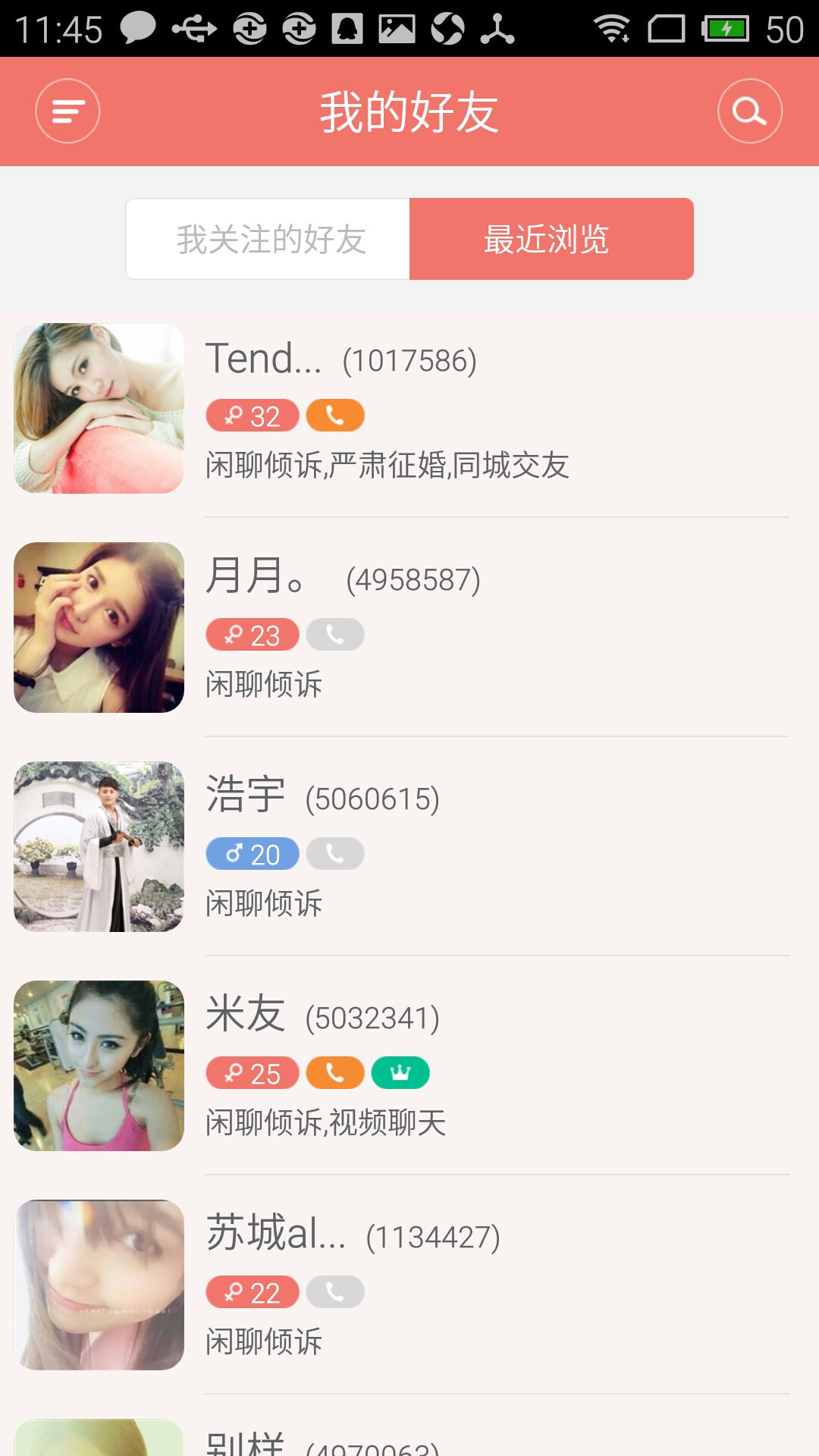Open the search icon
Screen dimensions: 819x1456
(x=749, y=111)
